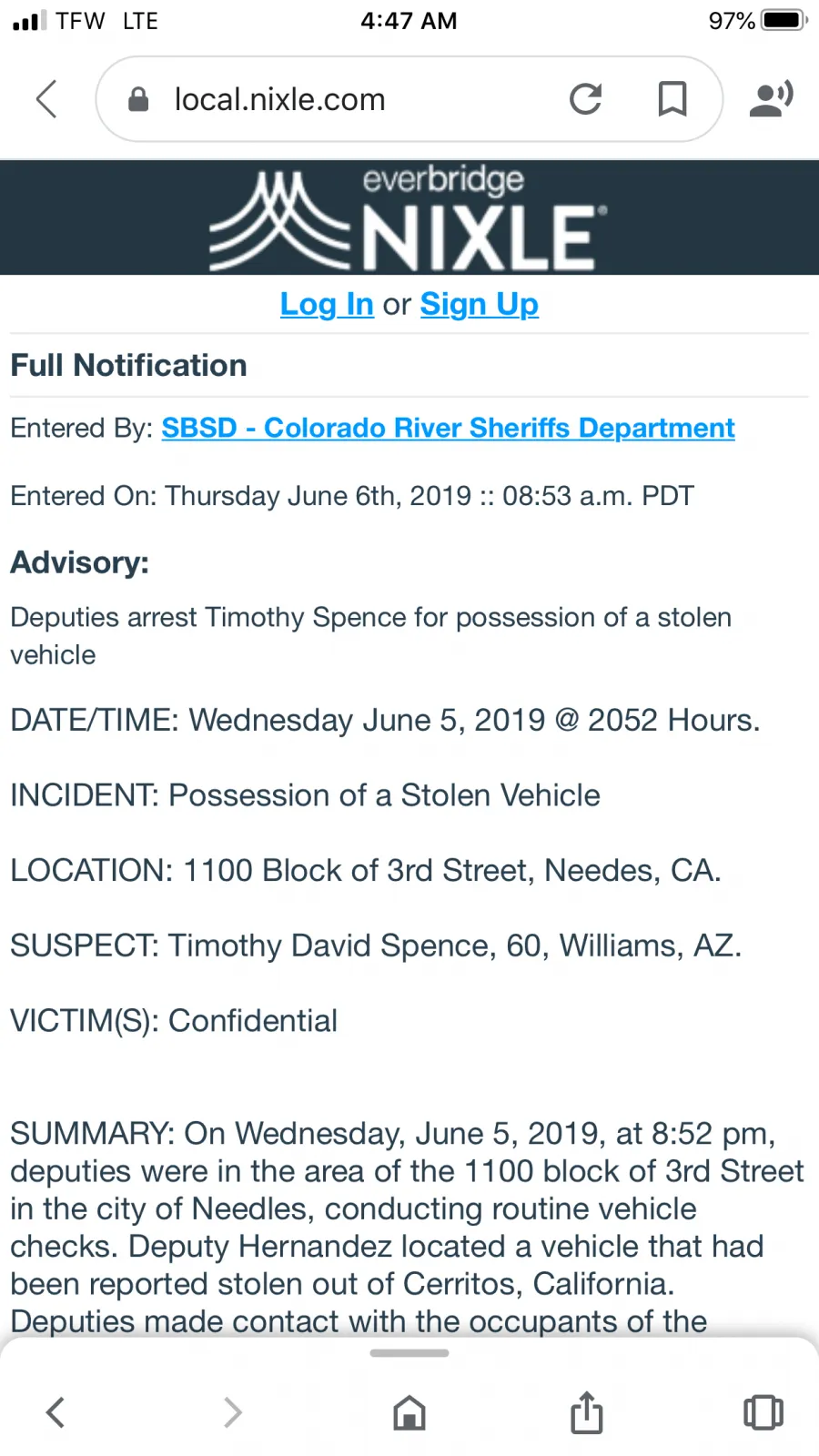819x1456 pixels.
Task: Open the tabs overview
Action: point(763,1412)
